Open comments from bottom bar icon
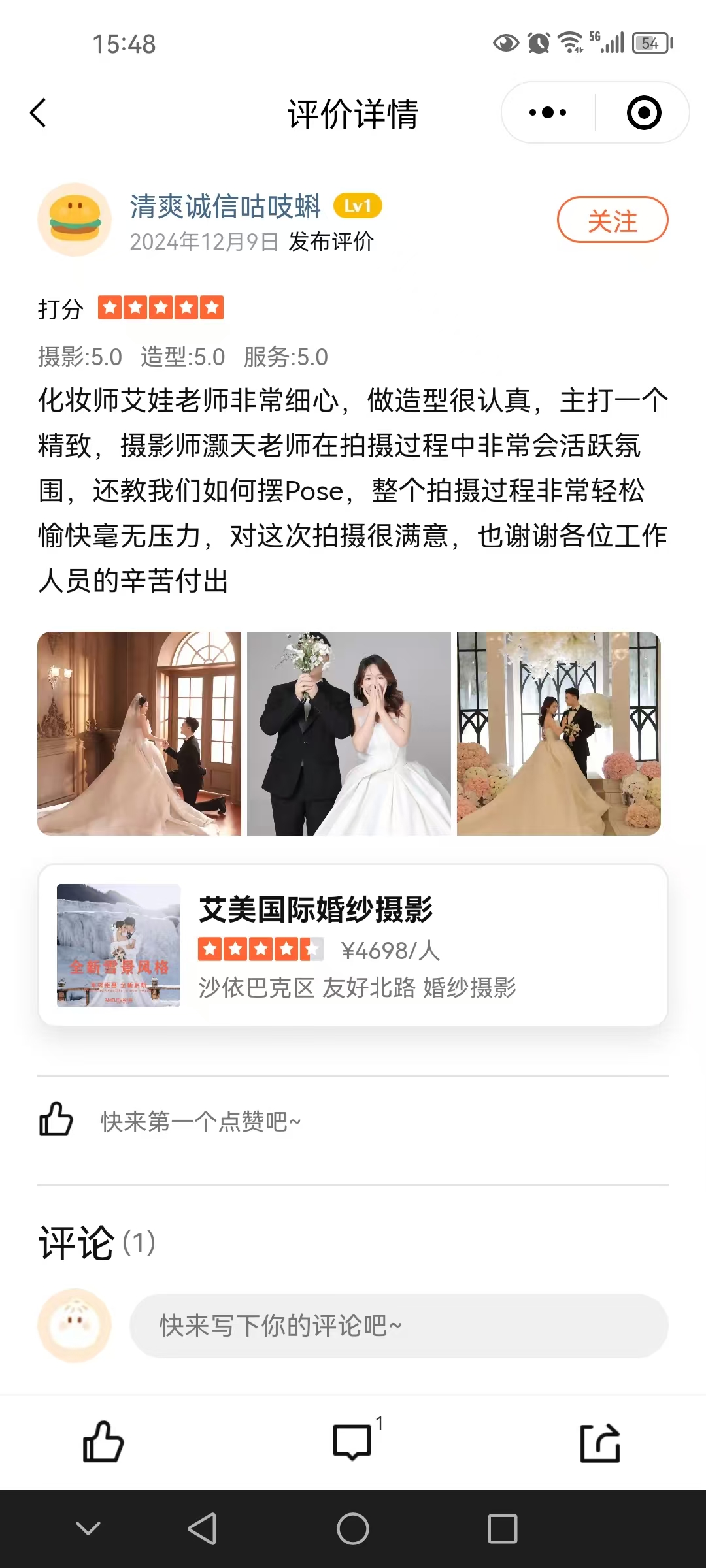This screenshot has height=1568, width=706. tap(353, 1442)
